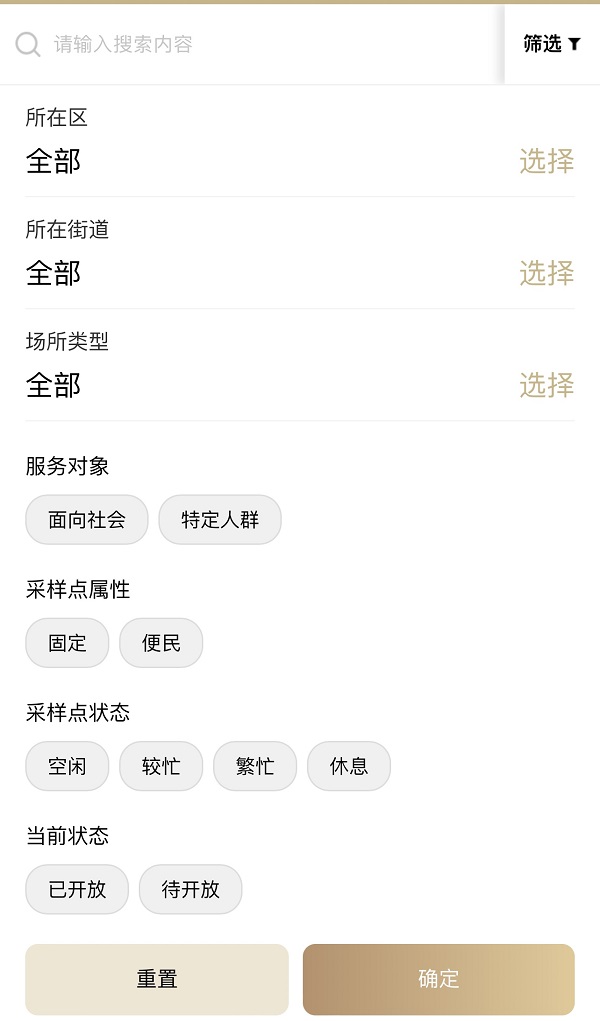Select a venue type via 场所类型 选择
600x1021 pixels.
pyautogui.click(x=546, y=385)
